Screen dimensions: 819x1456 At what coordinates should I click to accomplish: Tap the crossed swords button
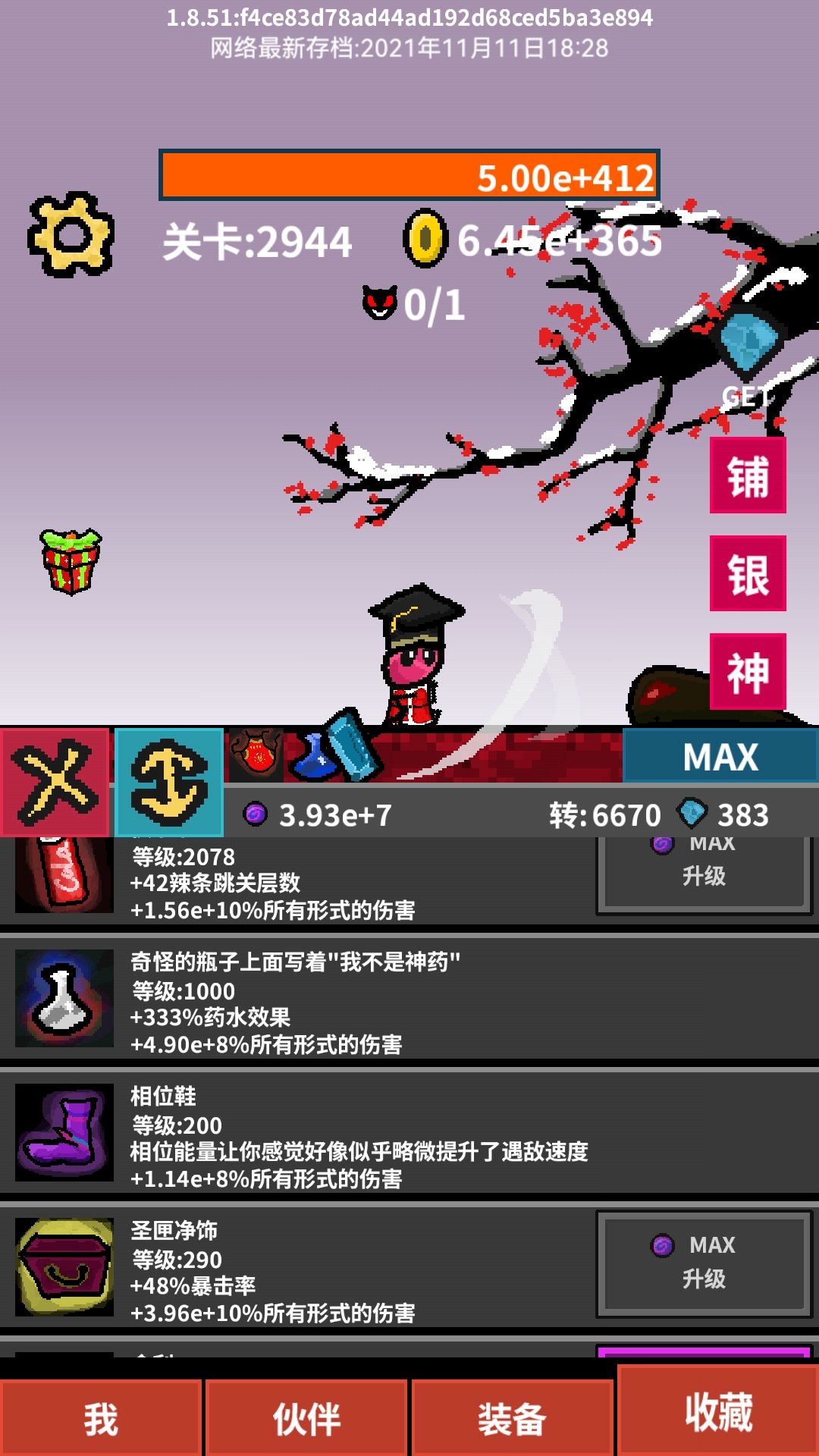click(x=55, y=783)
